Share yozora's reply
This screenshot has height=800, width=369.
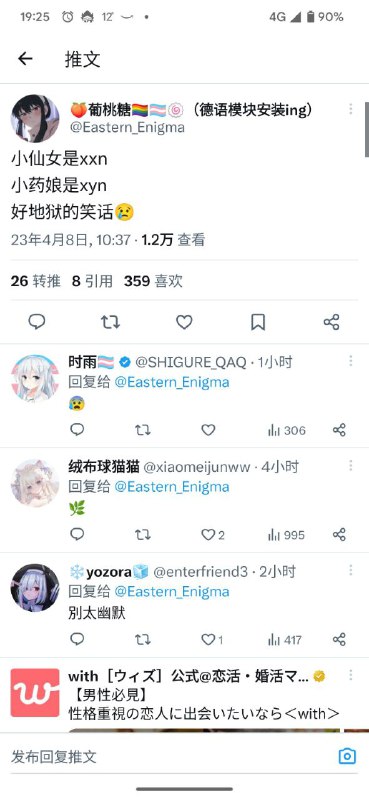tap(339, 639)
